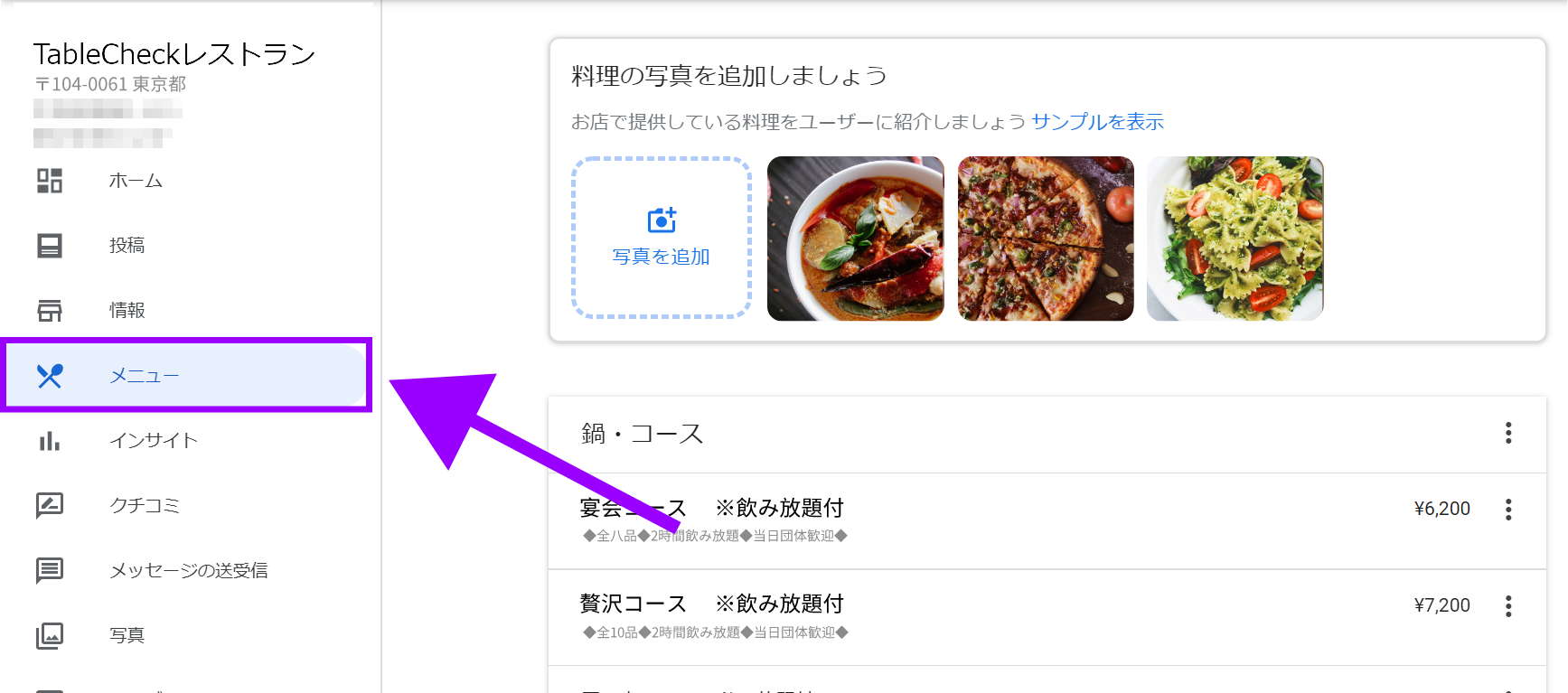Open the 情報 page
This screenshot has height=693, width=1568.
[127, 311]
